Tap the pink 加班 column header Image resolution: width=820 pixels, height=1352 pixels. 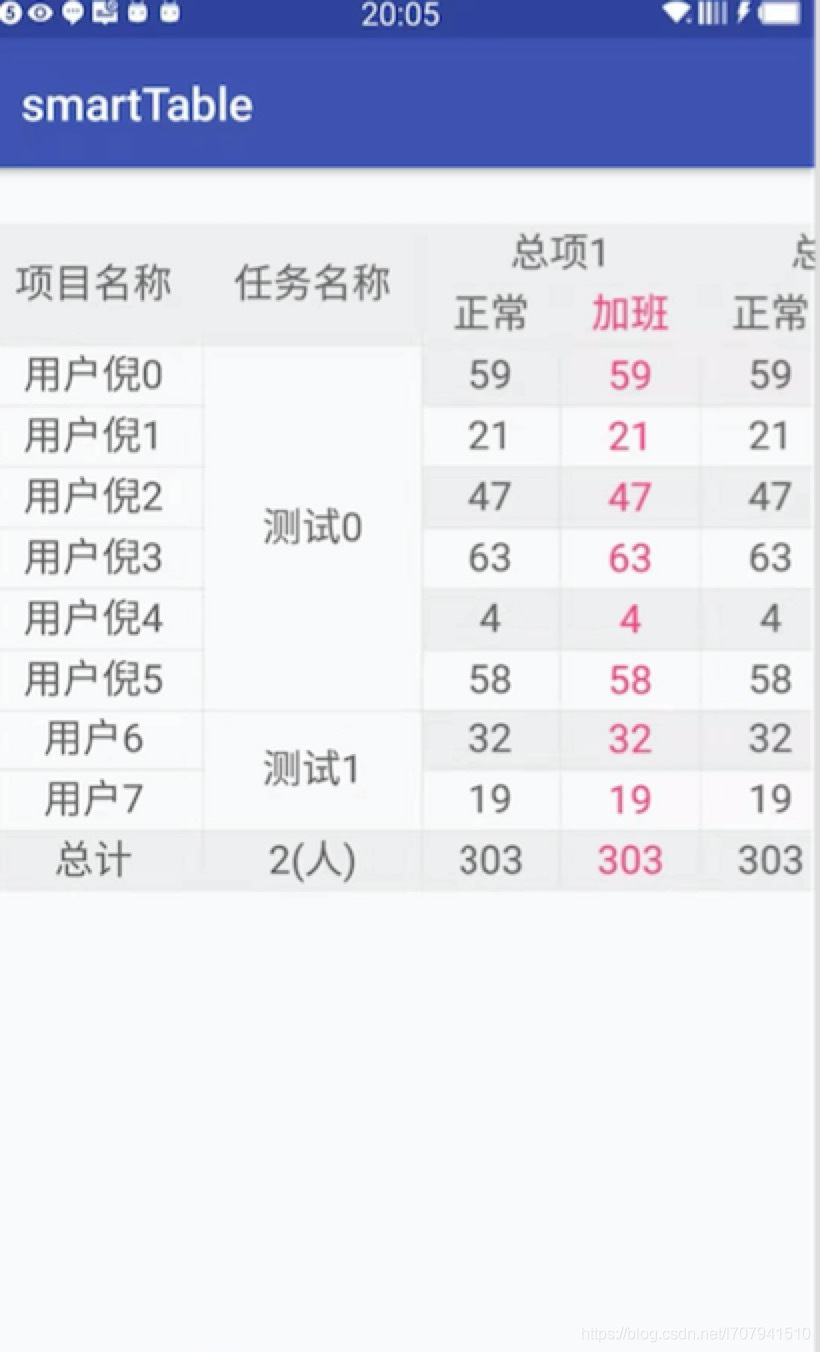pyautogui.click(x=630, y=314)
